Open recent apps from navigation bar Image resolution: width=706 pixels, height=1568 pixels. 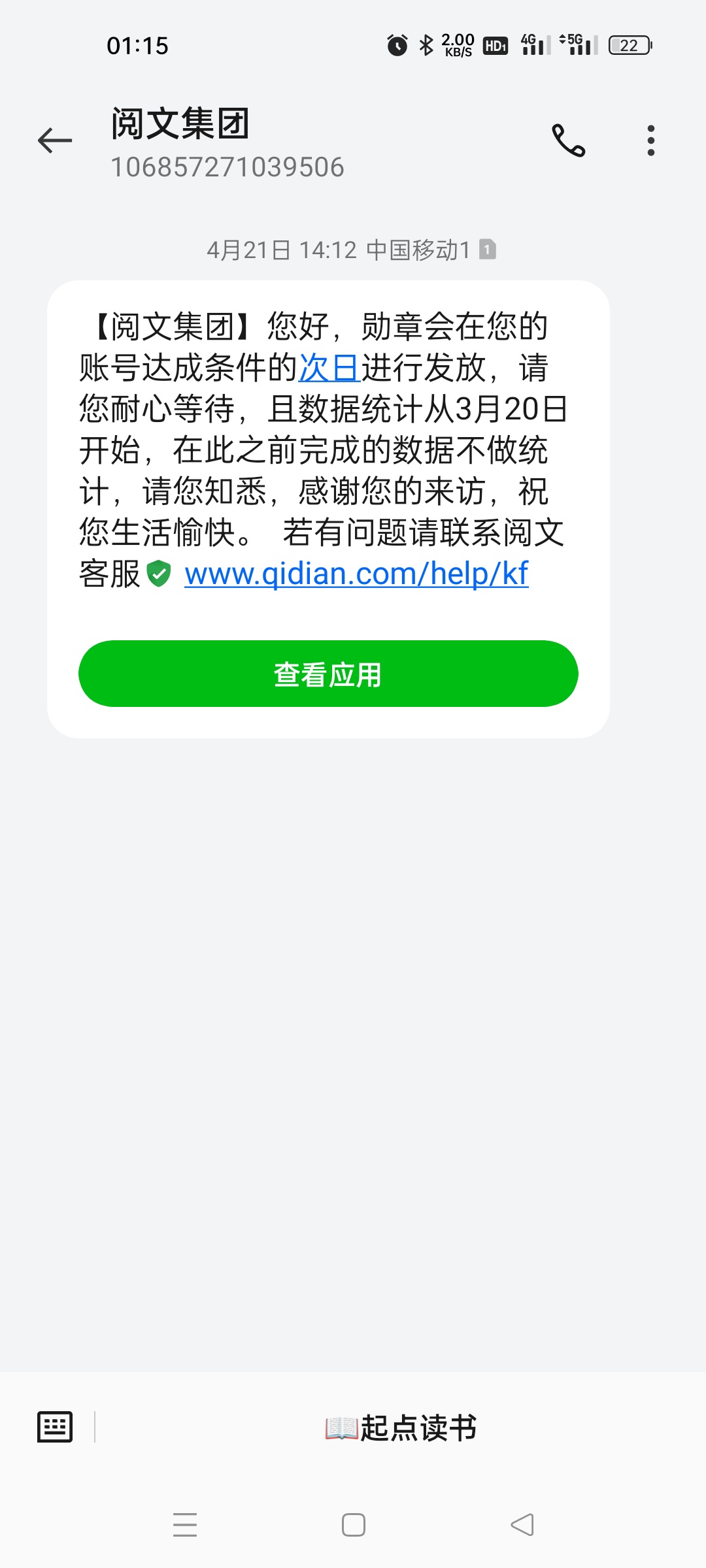[185, 1525]
